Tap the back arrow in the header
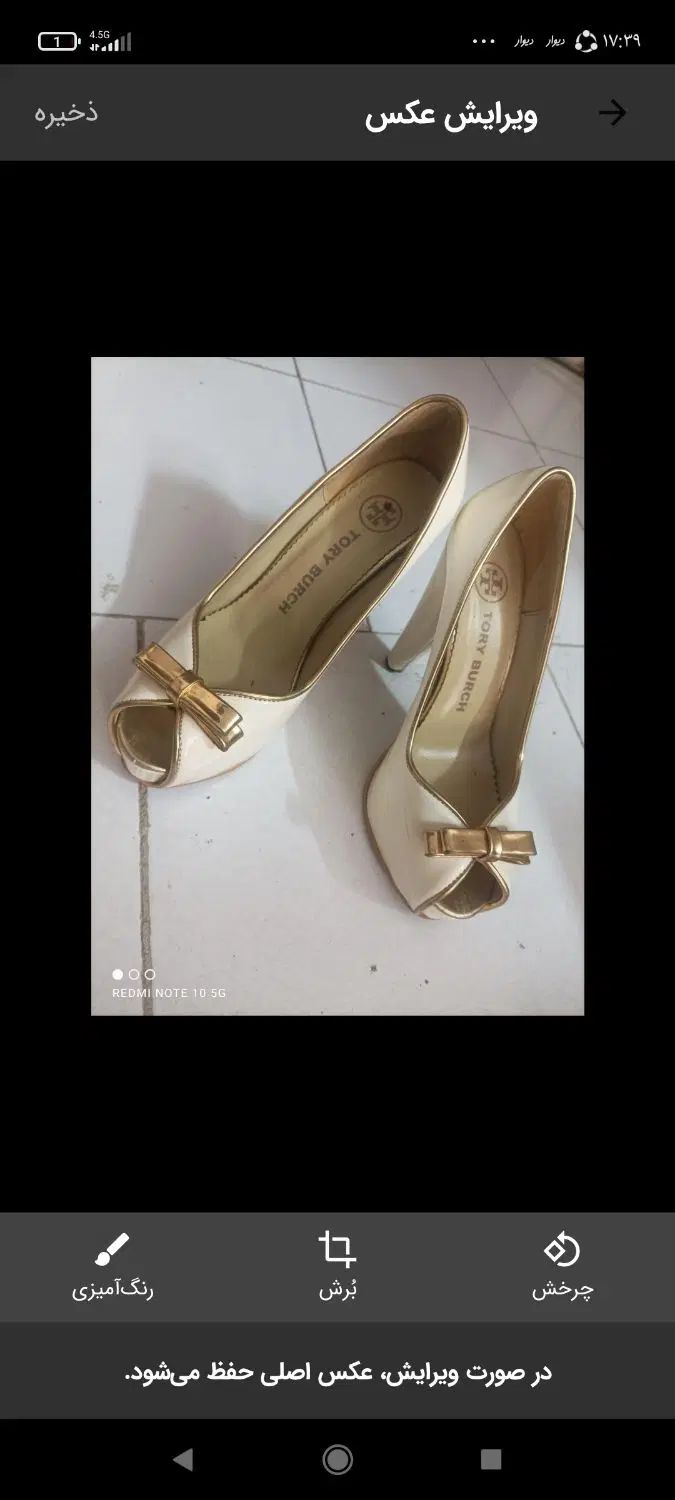This screenshot has height=1500, width=675. pos(611,113)
